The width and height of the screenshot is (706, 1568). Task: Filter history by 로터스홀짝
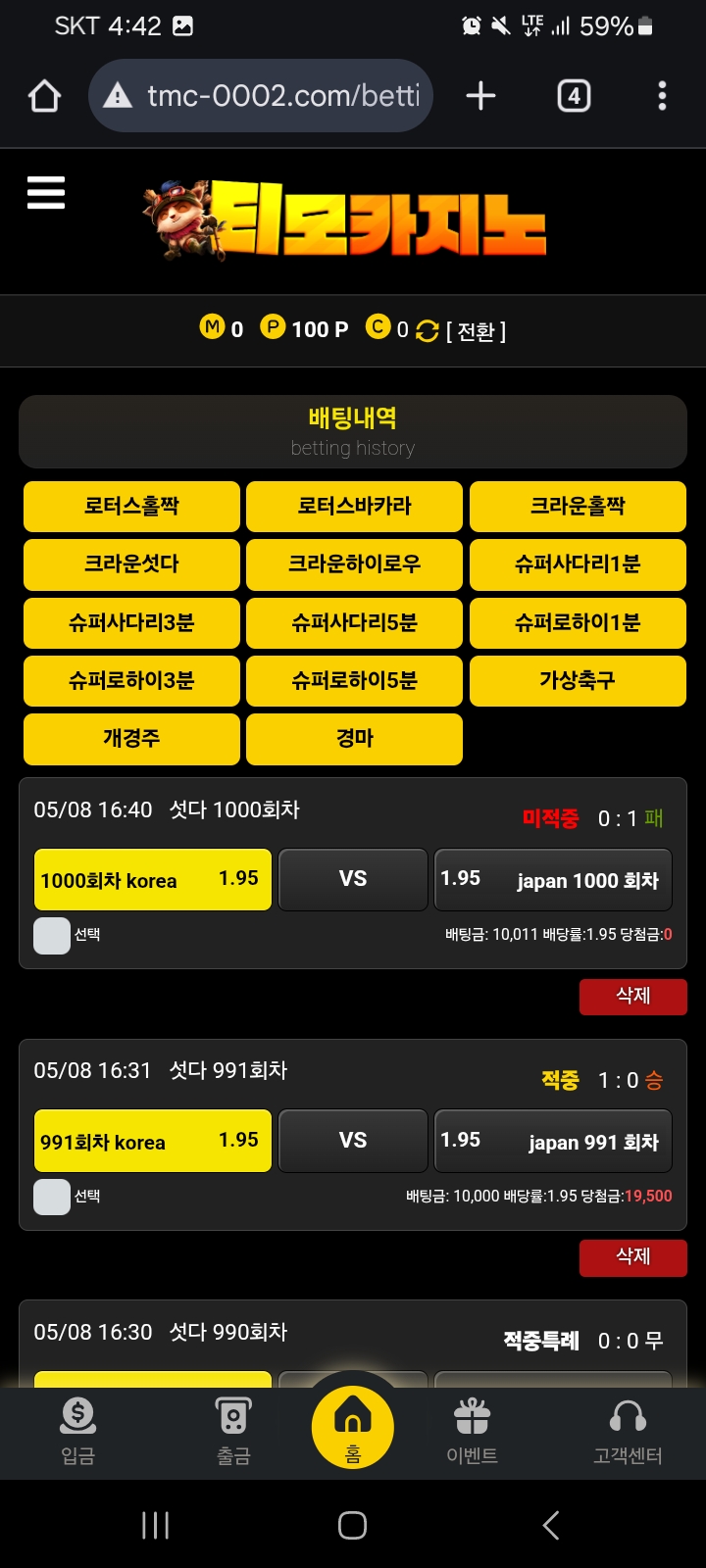131,506
